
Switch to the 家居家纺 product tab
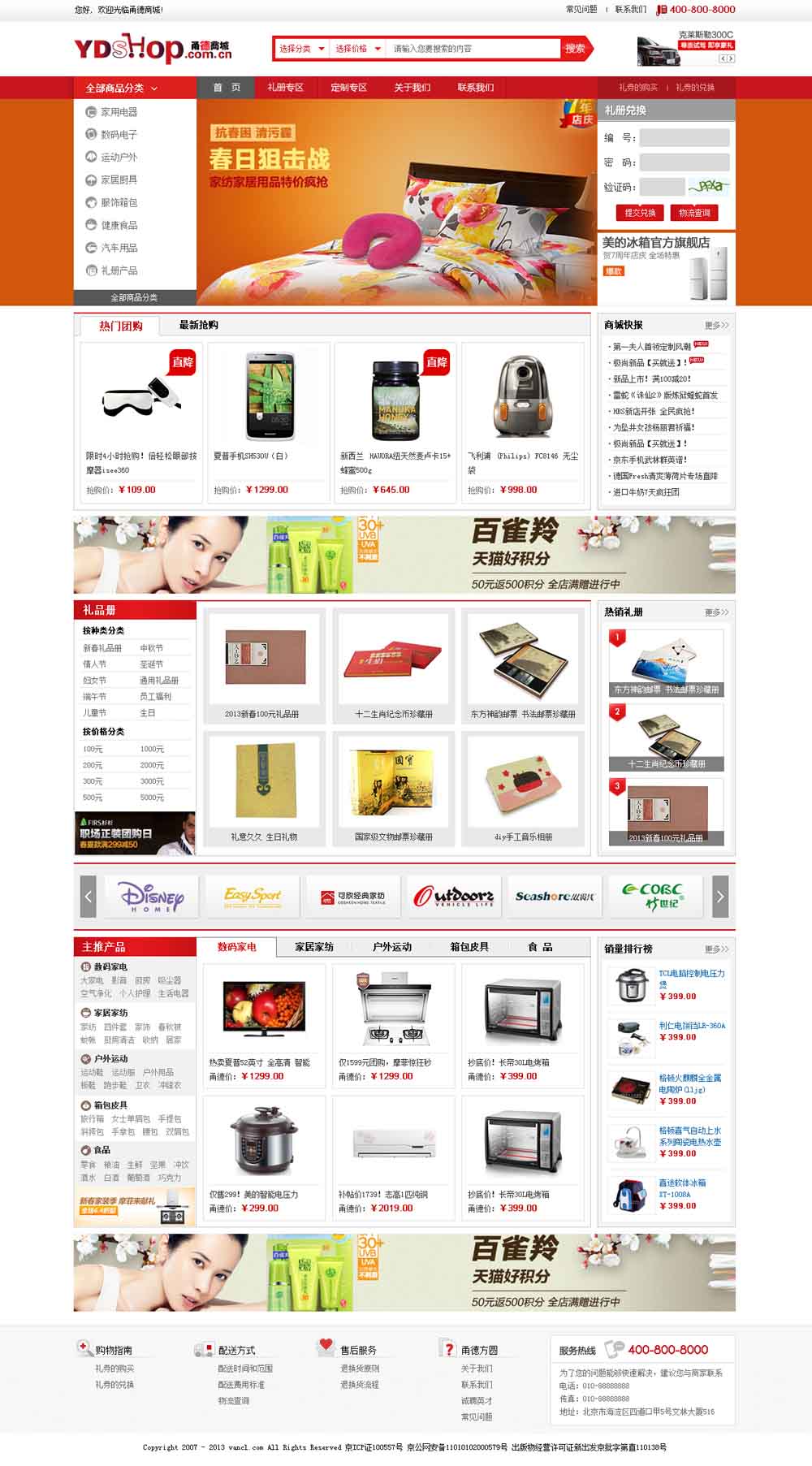[x=314, y=947]
